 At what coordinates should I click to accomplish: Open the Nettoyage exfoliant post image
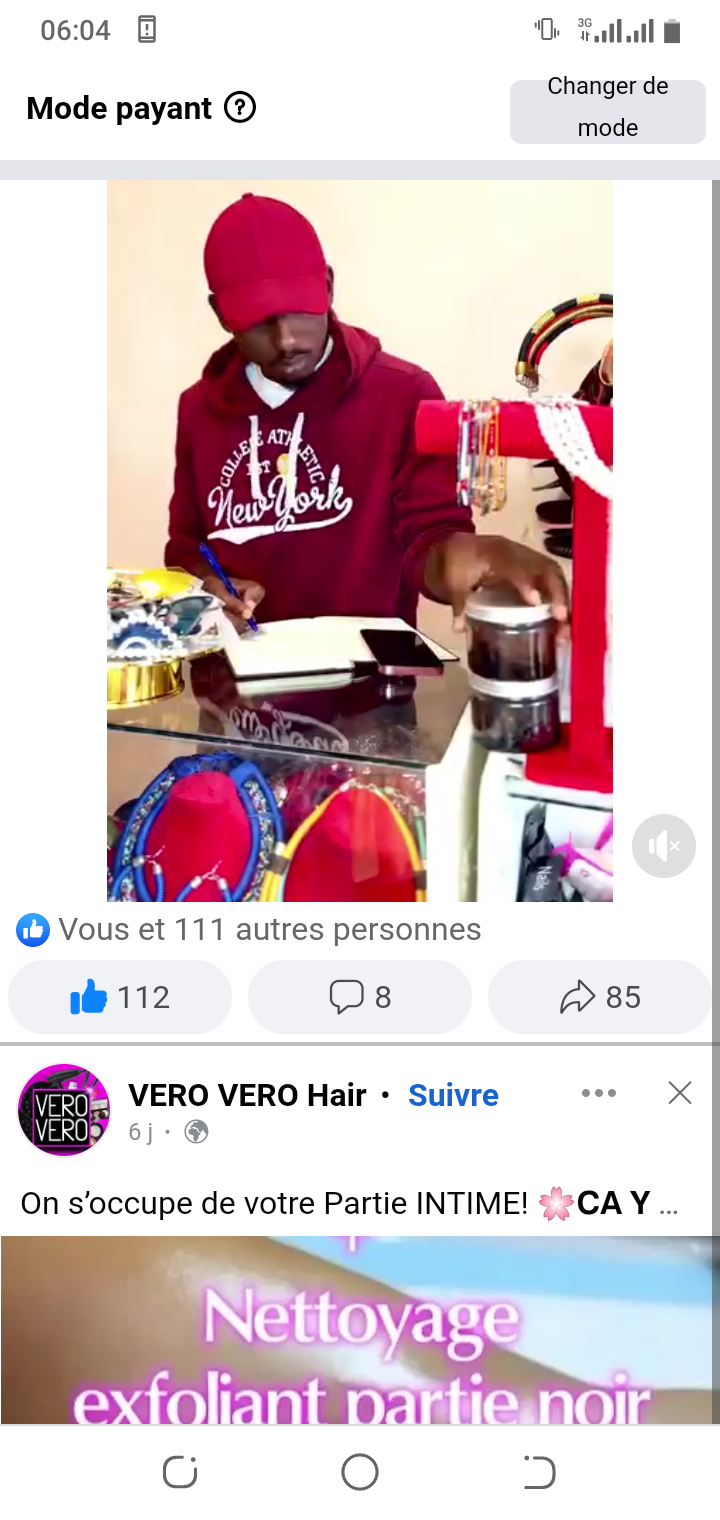pyautogui.click(x=360, y=1330)
